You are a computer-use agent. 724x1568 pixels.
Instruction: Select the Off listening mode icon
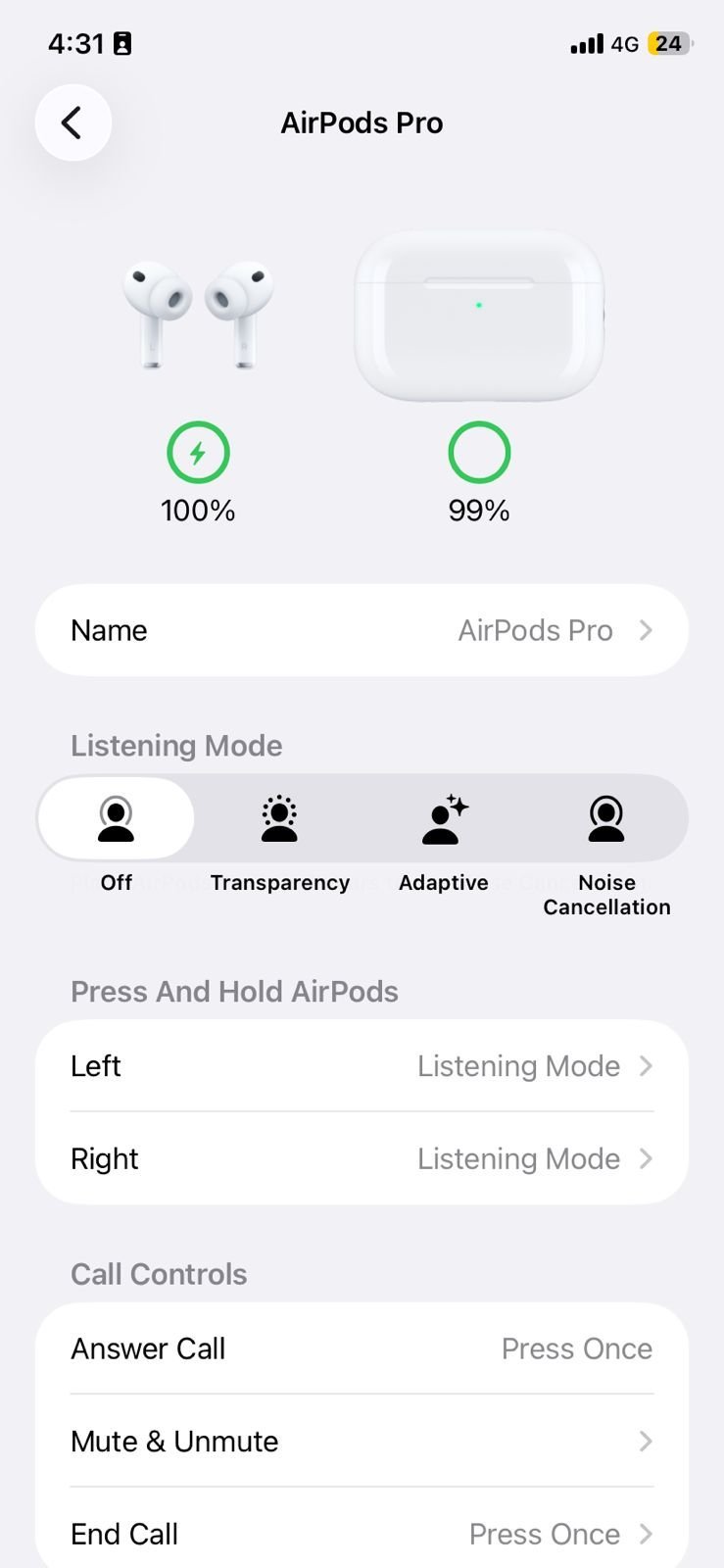tap(116, 817)
